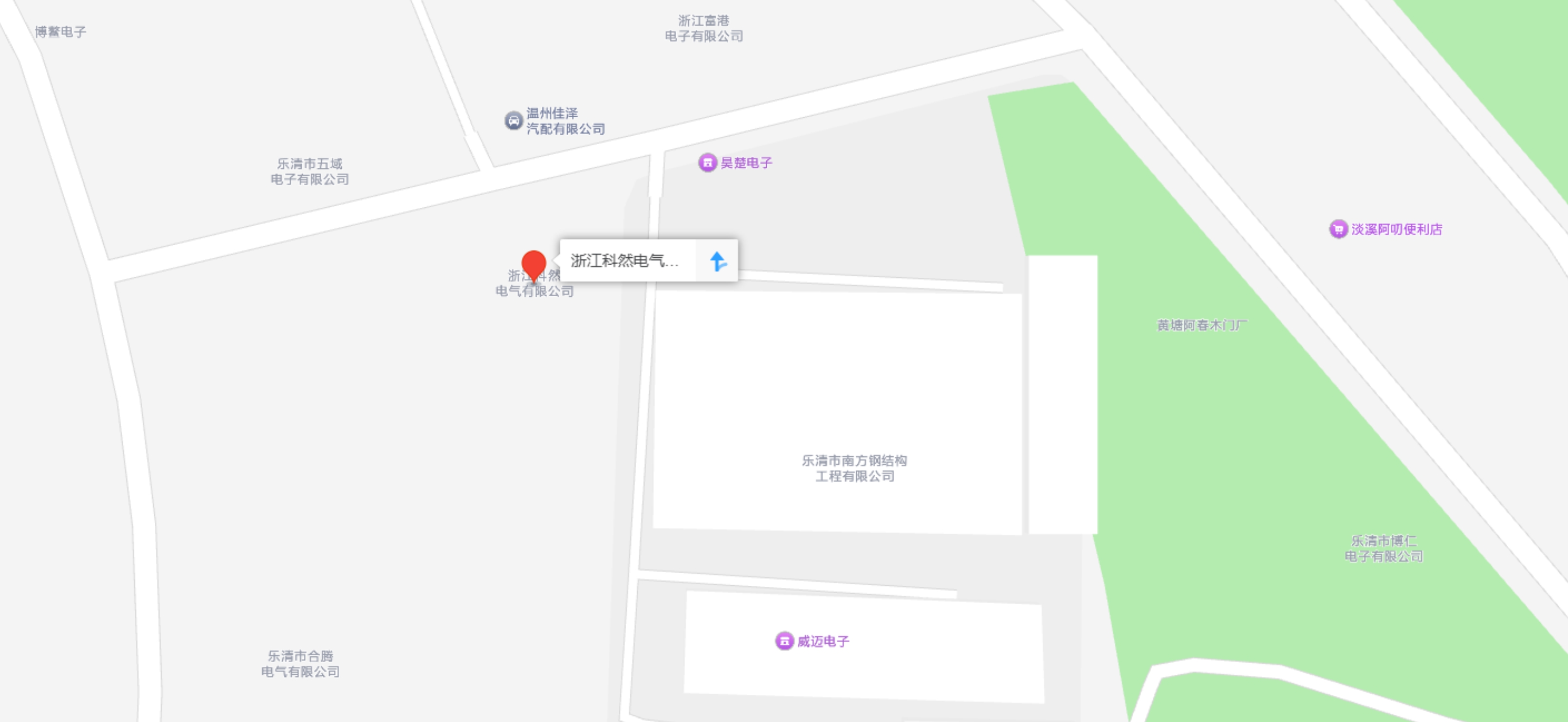The height and width of the screenshot is (722, 1568).
Task: Tap the blue directions arrow in popup
Action: point(718,261)
